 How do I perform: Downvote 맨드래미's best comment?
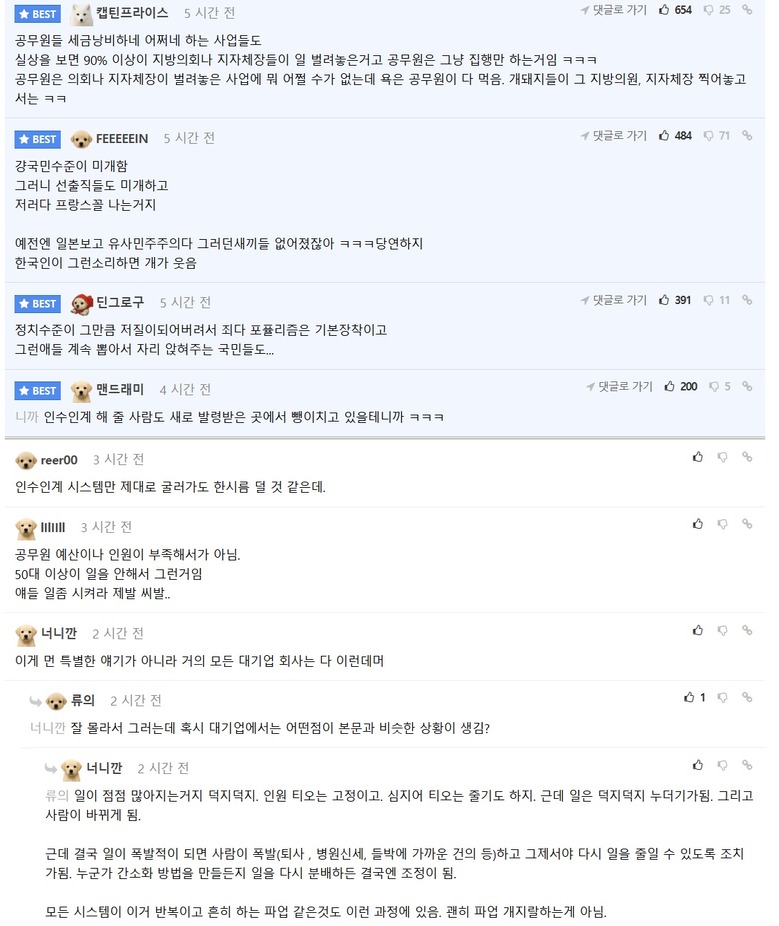(715, 387)
